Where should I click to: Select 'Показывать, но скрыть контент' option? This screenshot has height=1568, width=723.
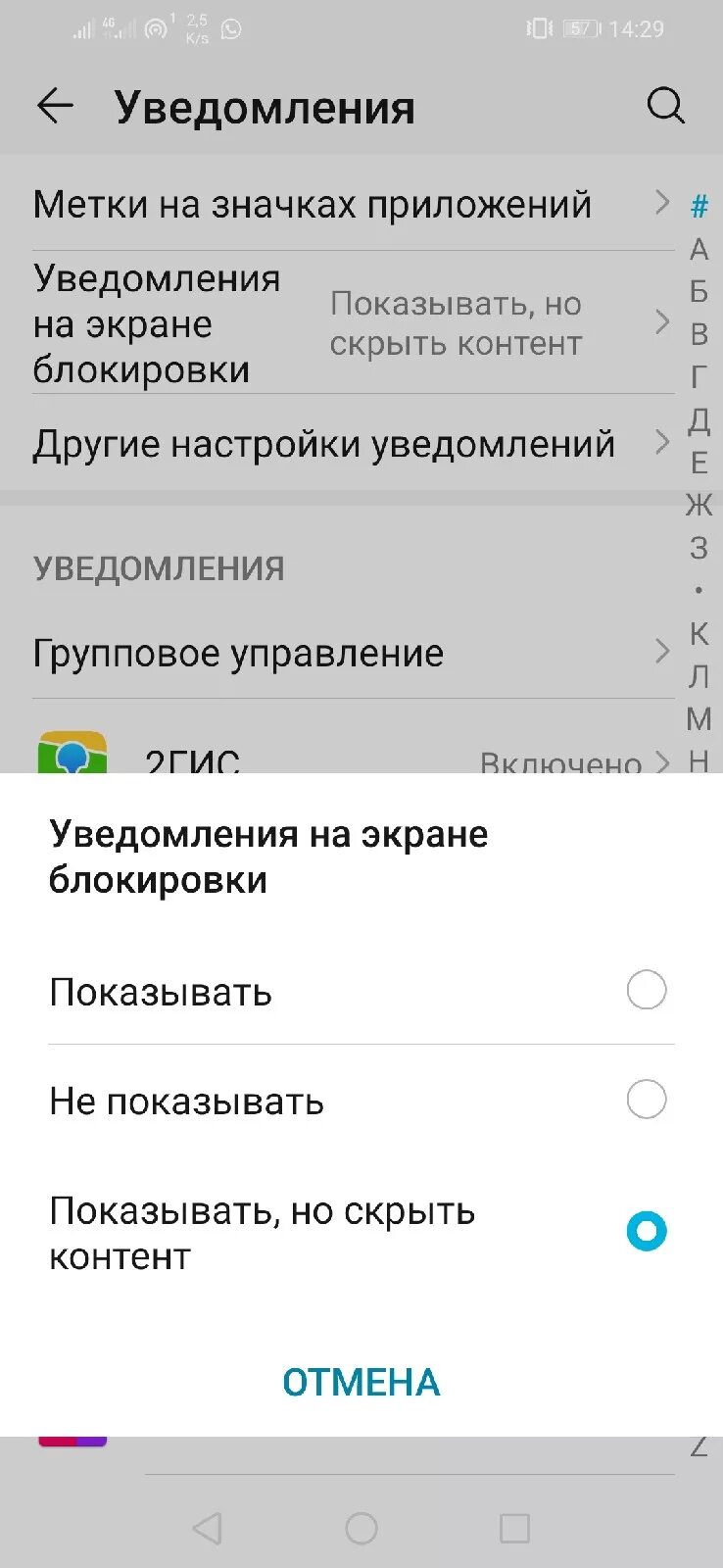[x=361, y=1233]
